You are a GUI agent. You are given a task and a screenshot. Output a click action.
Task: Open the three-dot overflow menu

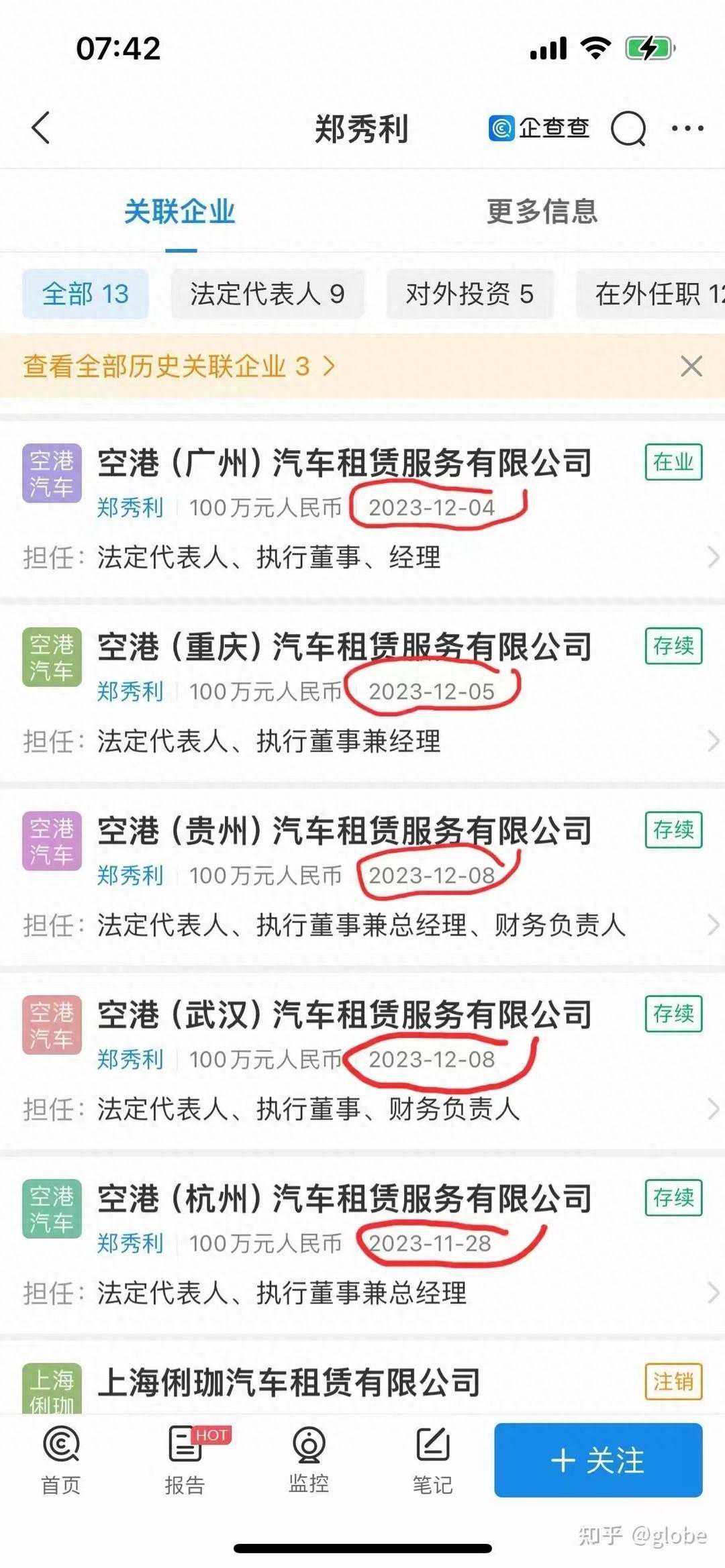coord(687,127)
